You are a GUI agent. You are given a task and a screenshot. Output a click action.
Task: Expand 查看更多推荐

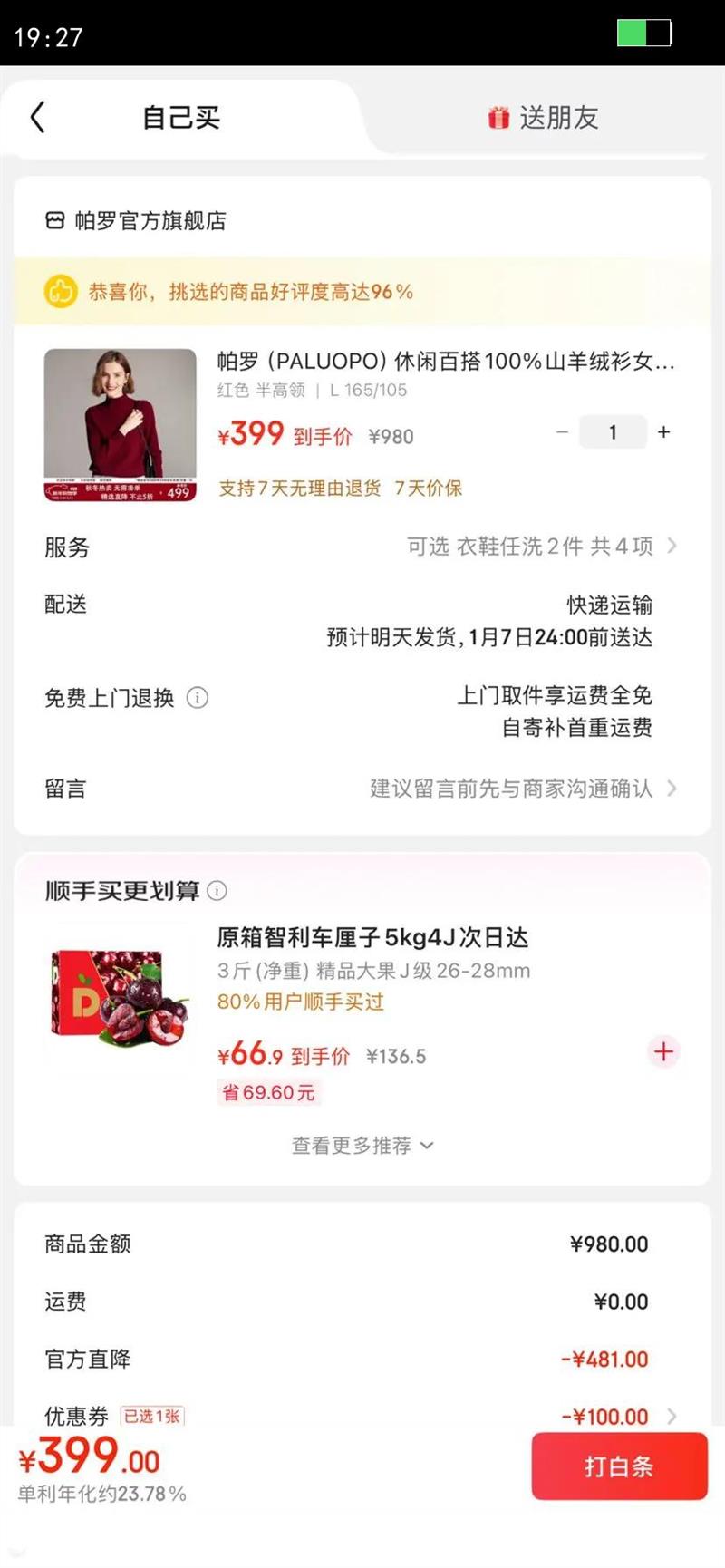tap(362, 1146)
